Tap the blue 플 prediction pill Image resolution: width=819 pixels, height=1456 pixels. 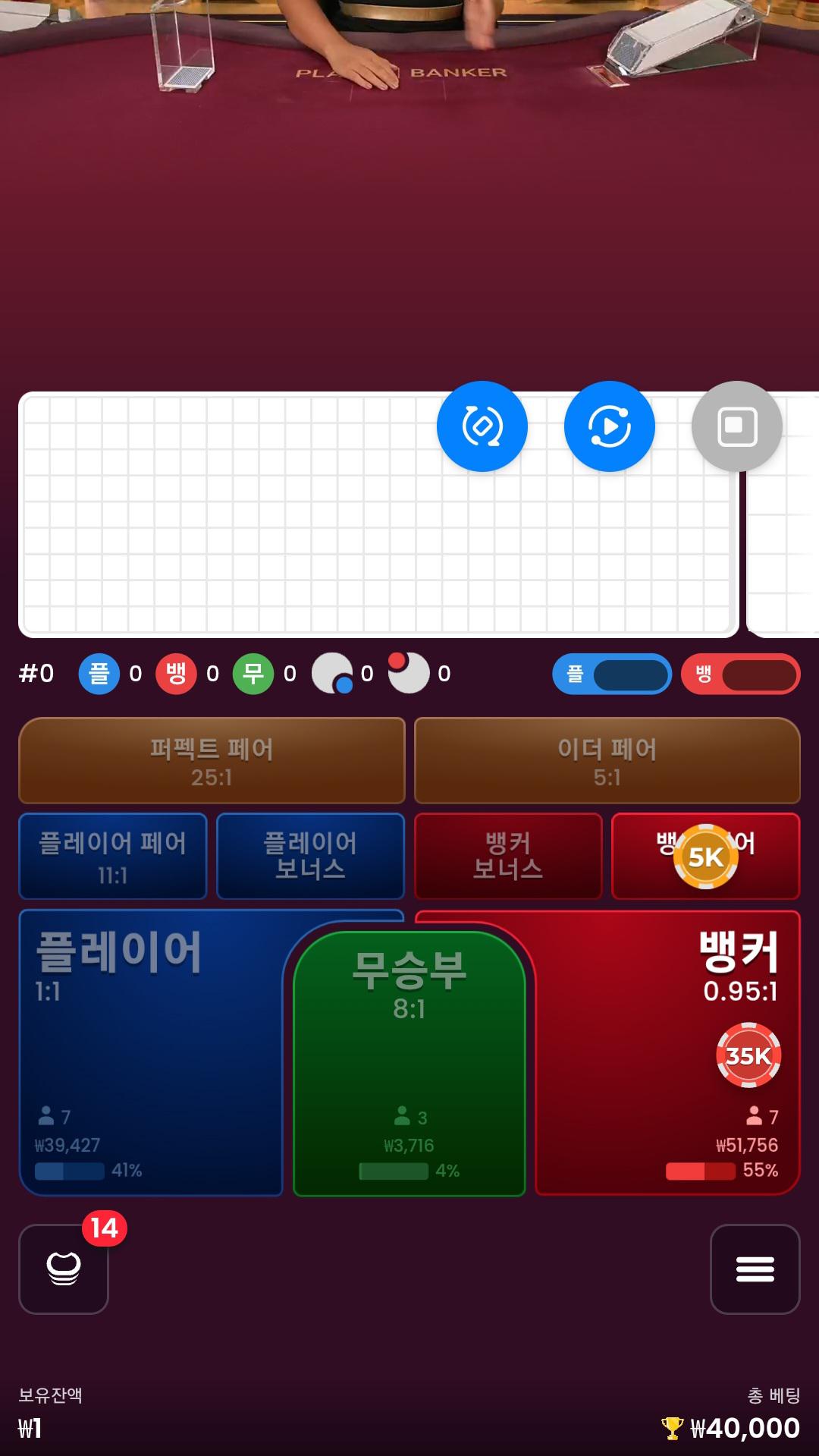pos(612,674)
